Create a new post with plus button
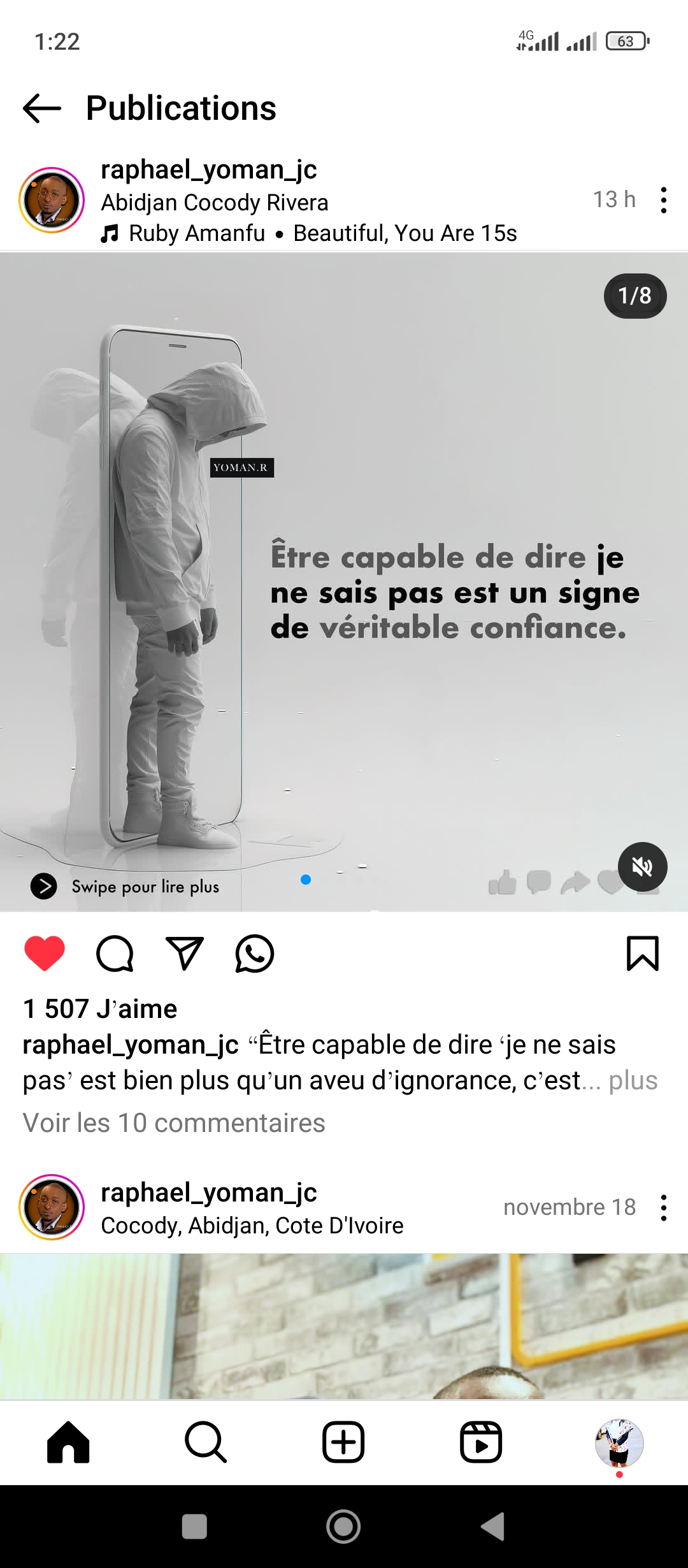The width and height of the screenshot is (688, 1568). click(x=343, y=1442)
